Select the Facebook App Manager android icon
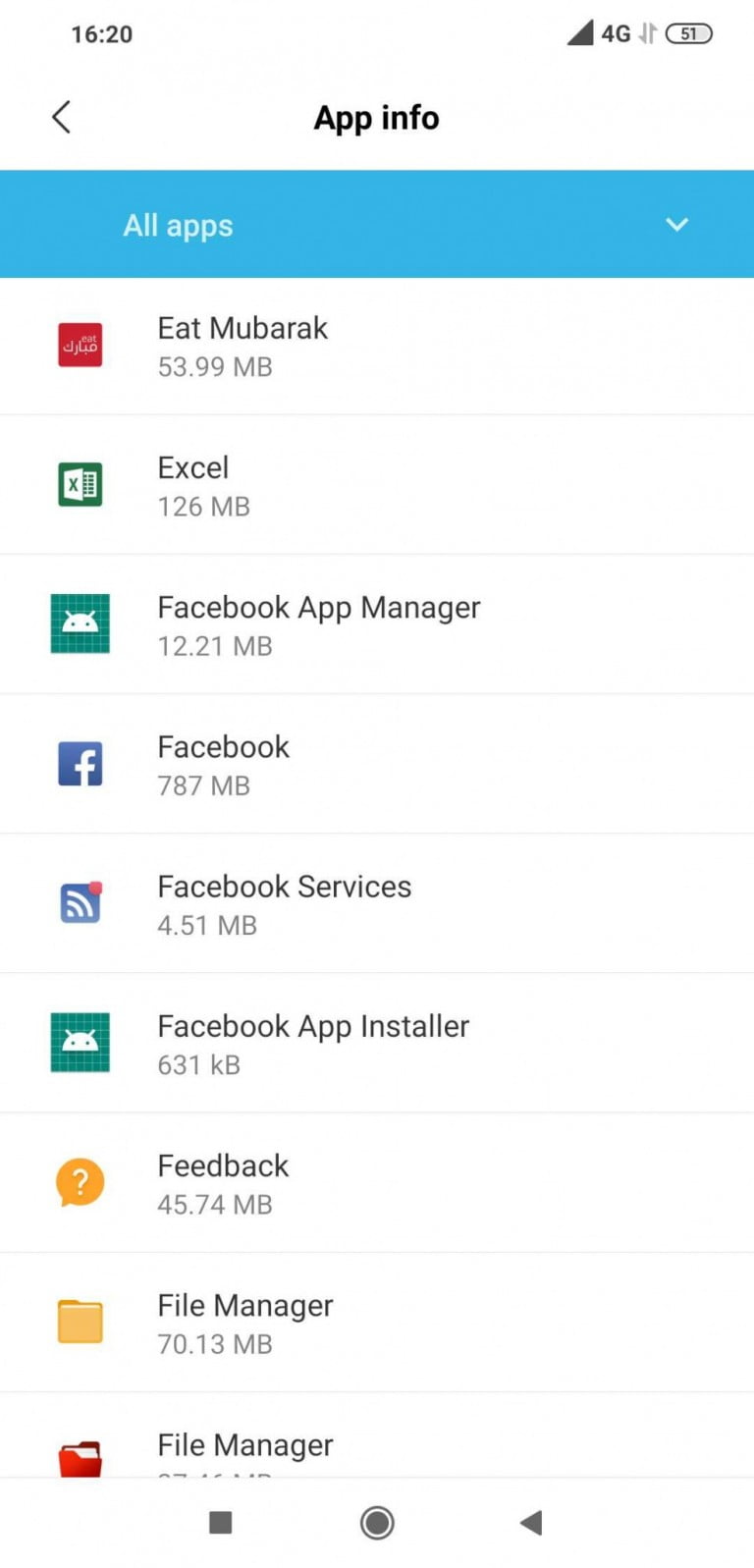The height and width of the screenshot is (1568, 754). 80,623
